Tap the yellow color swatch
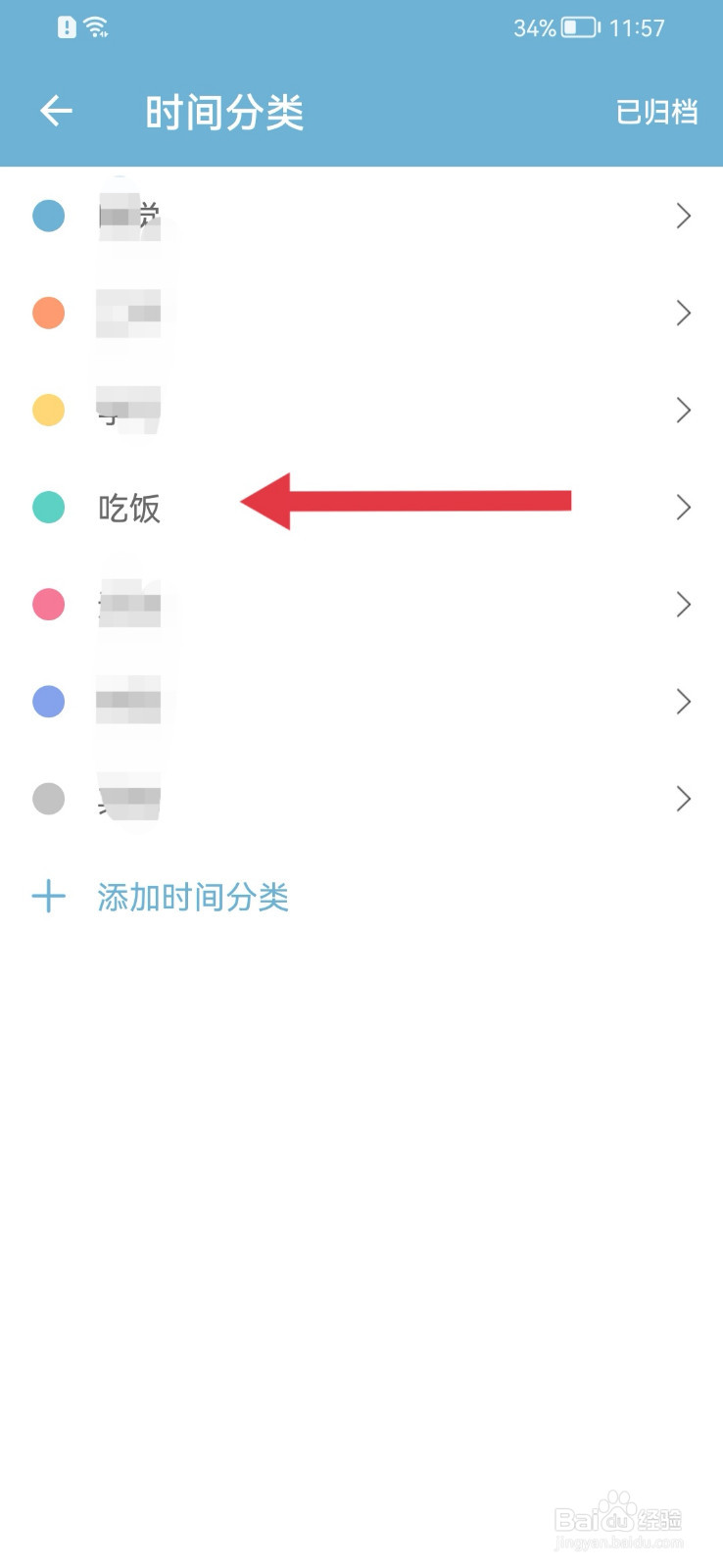723x1568 pixels. (x=48, y=410)
